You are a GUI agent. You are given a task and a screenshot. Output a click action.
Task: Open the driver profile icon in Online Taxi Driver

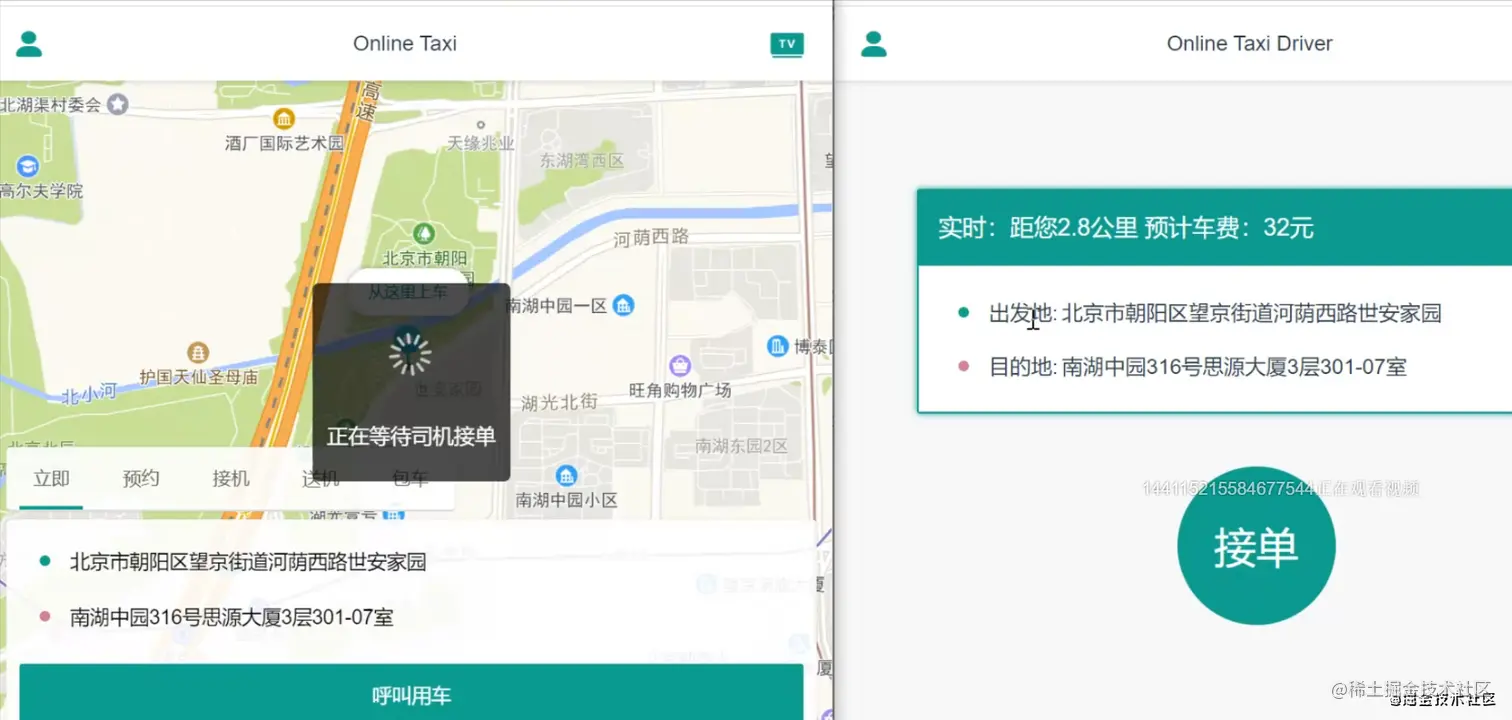coord(874,44)
